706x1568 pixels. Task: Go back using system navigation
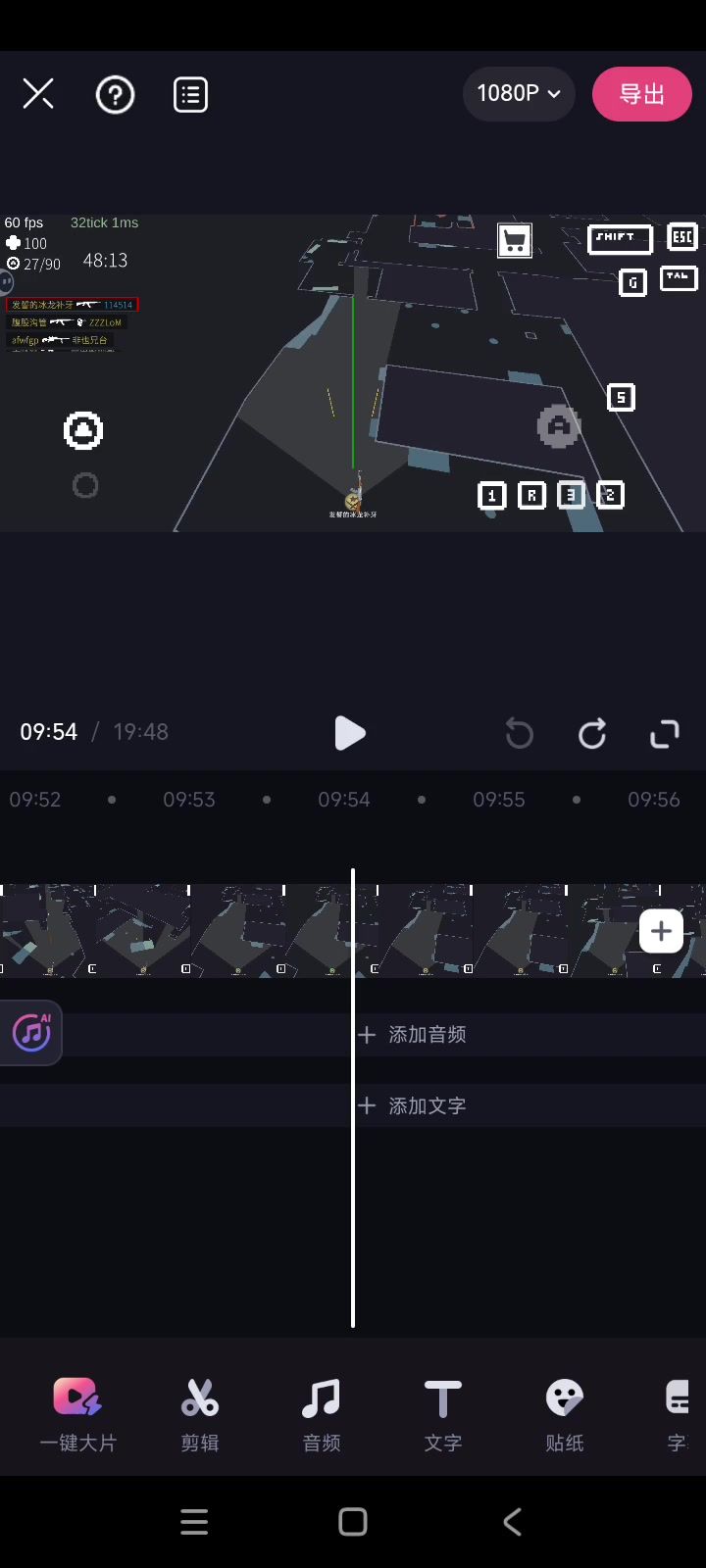click(512, 1522)
